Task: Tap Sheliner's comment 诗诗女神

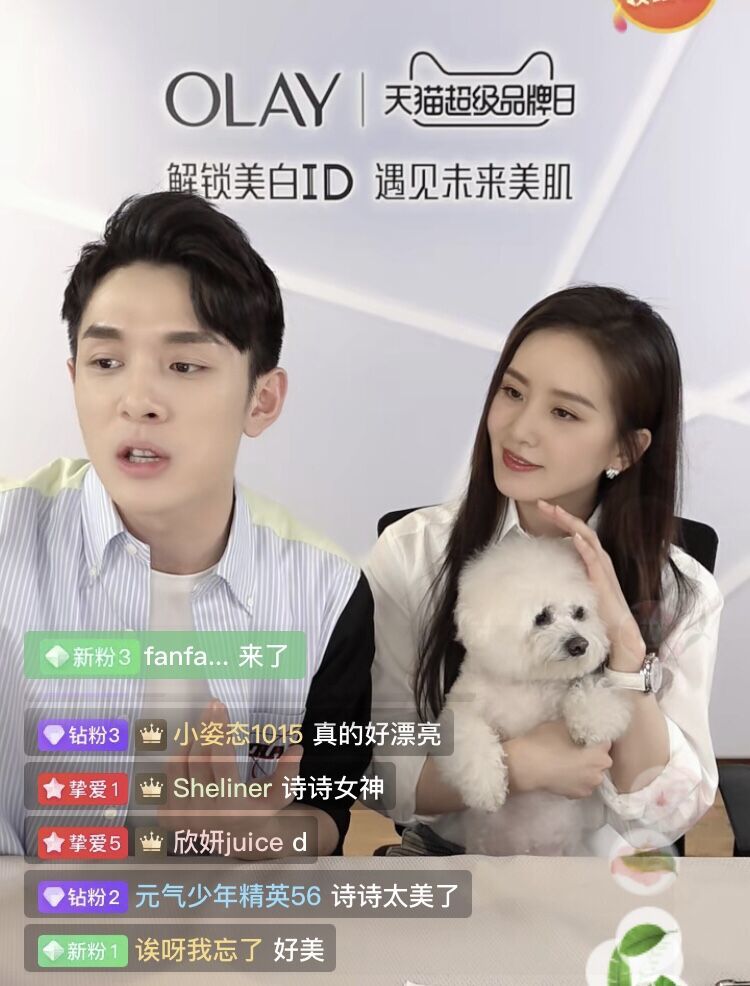Action: (x=210, y=788)
